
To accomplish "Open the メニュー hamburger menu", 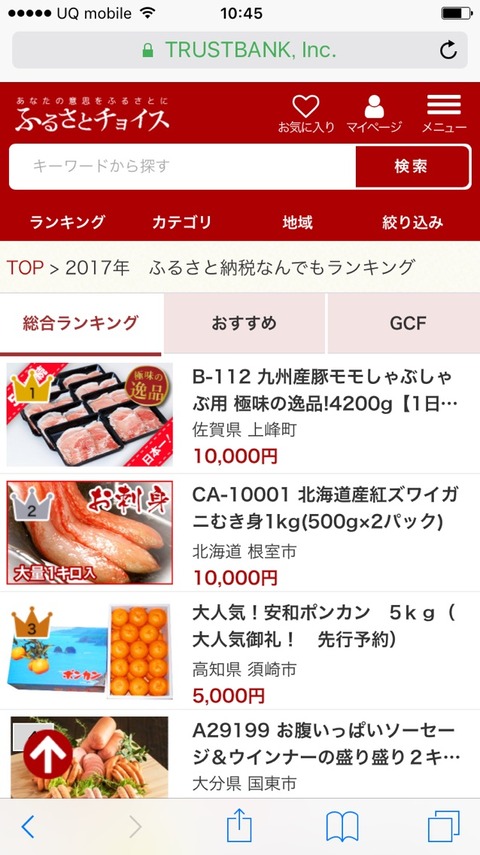I will click(x=444, y=114).
